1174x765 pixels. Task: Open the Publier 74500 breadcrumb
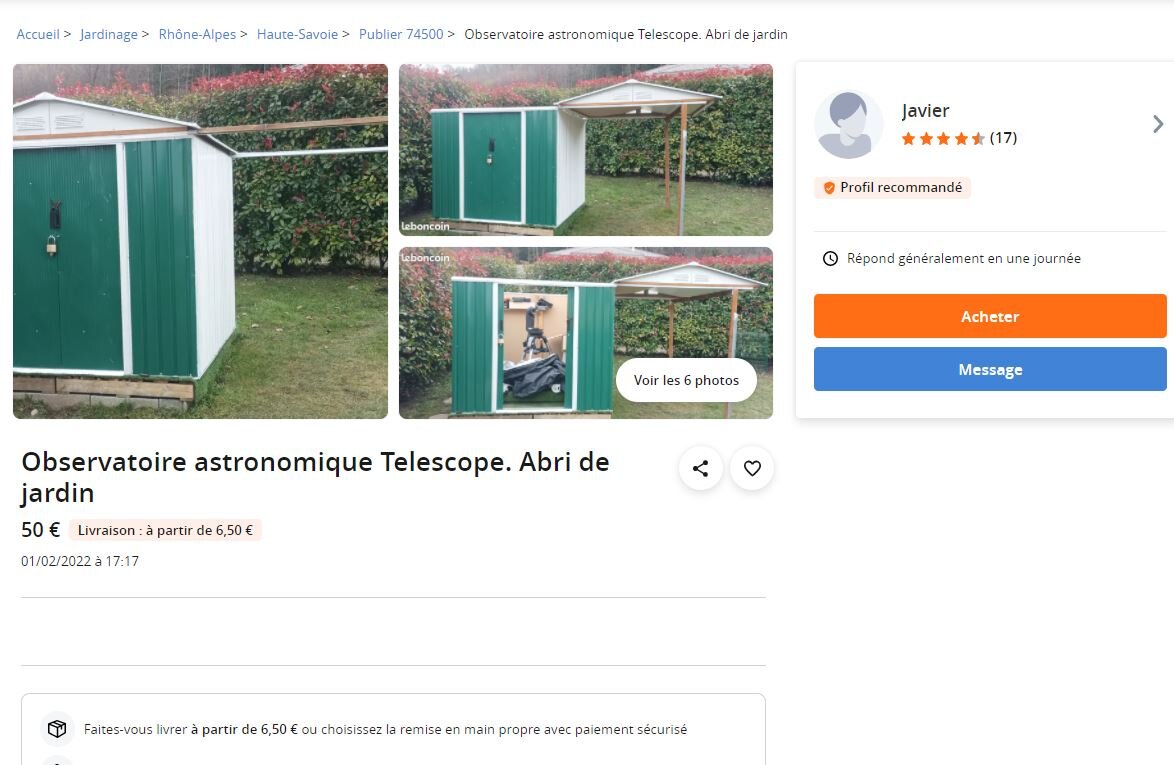click(401, 34)
